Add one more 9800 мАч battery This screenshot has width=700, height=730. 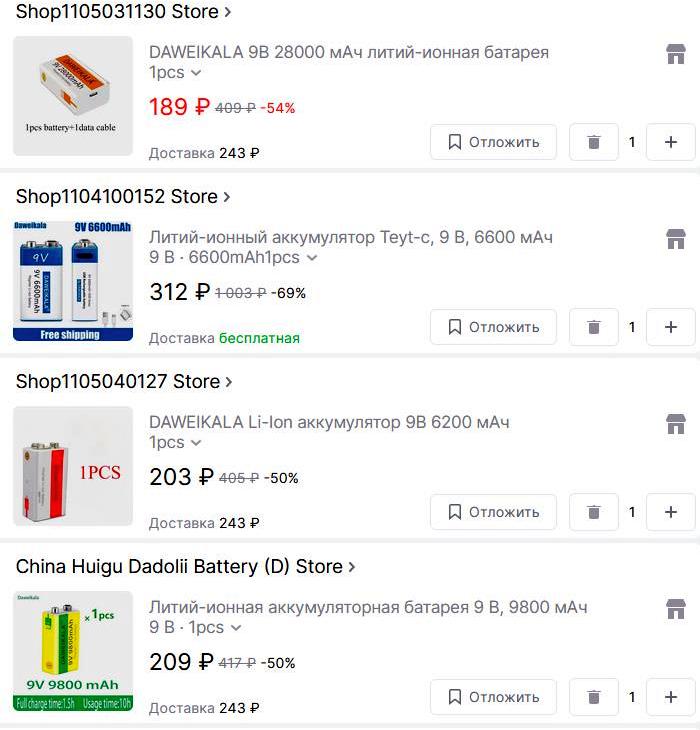point(671,697)
